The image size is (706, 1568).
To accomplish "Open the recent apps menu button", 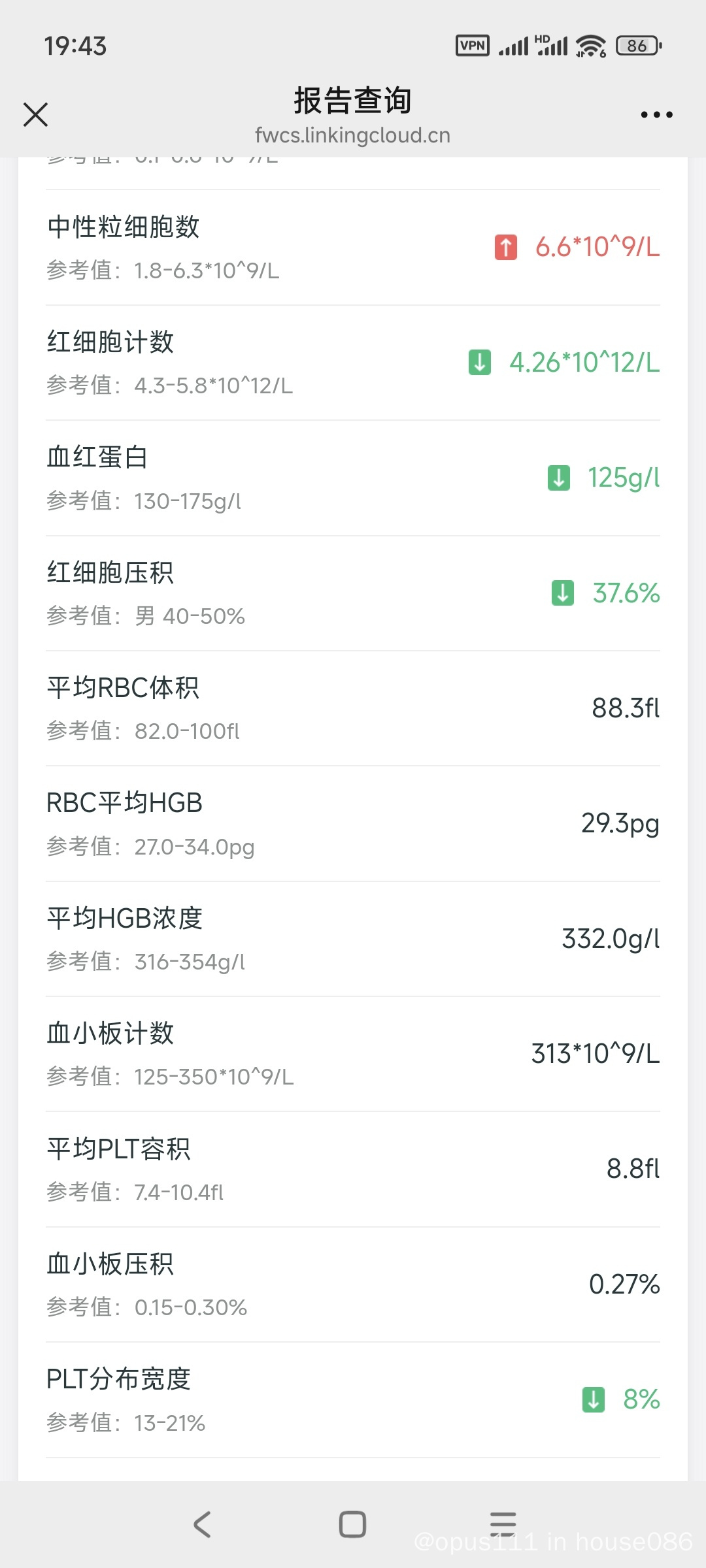I will [503, 1524].
